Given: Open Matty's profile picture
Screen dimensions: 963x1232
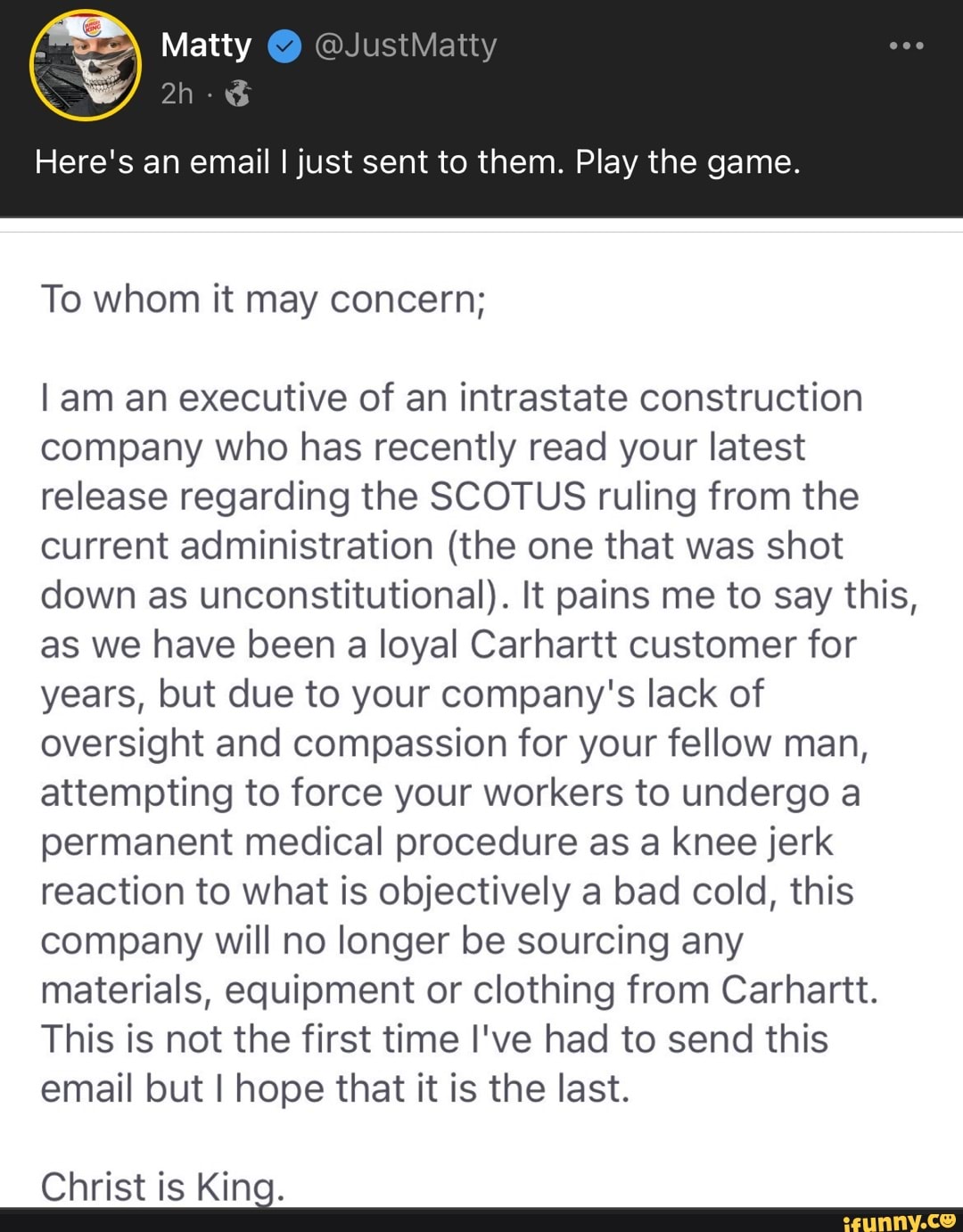Looking at the screenshot, I should (86, 65).
